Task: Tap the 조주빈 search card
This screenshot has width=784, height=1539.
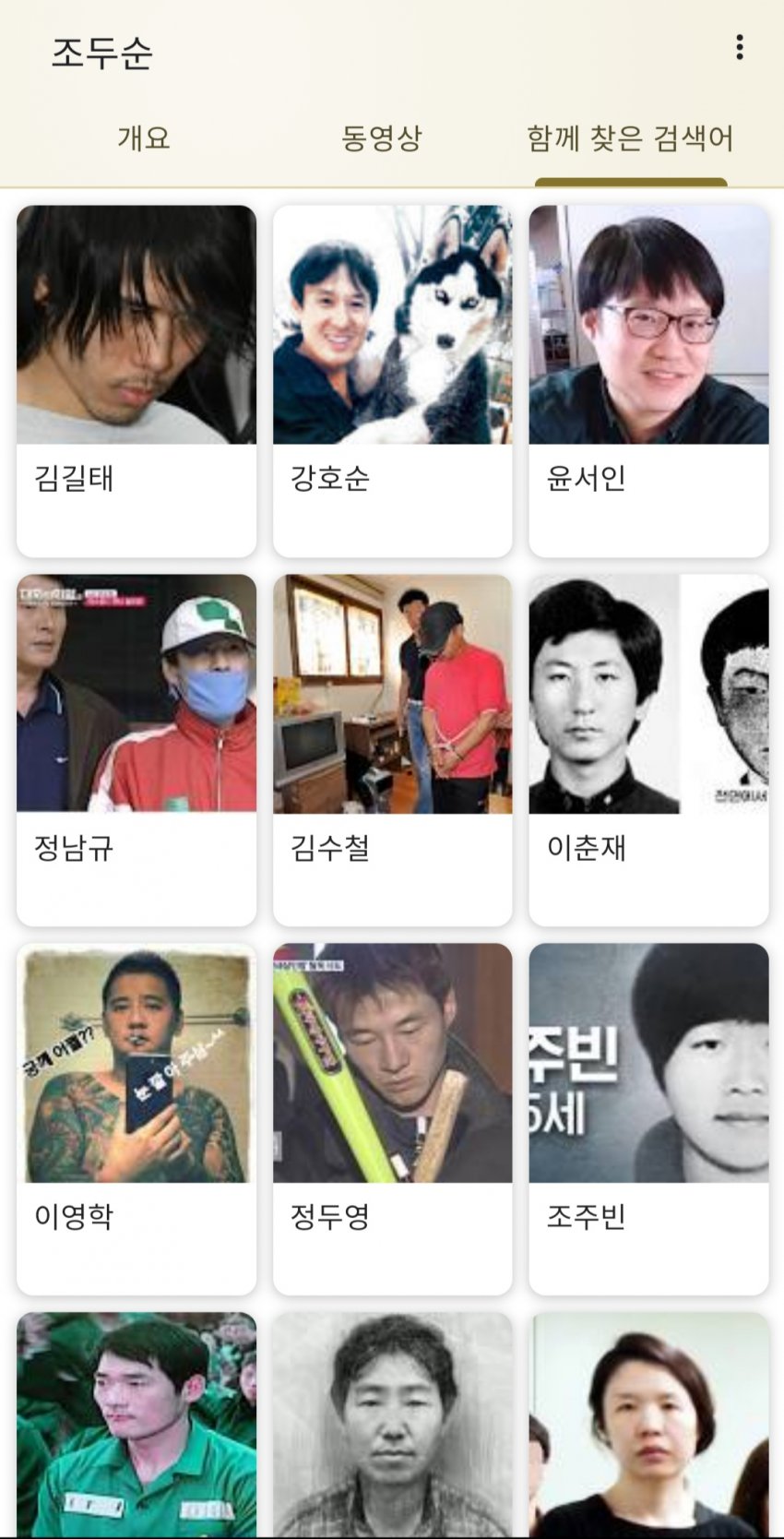Action: pos(648,1117)
